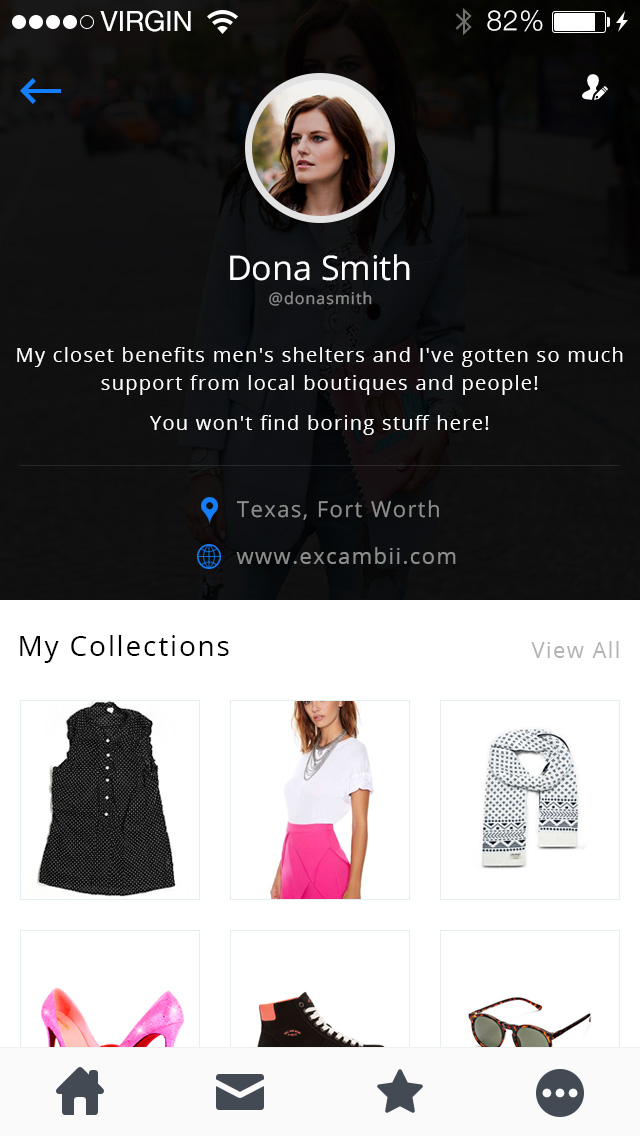Open the edit profile icon

[595, 89]
